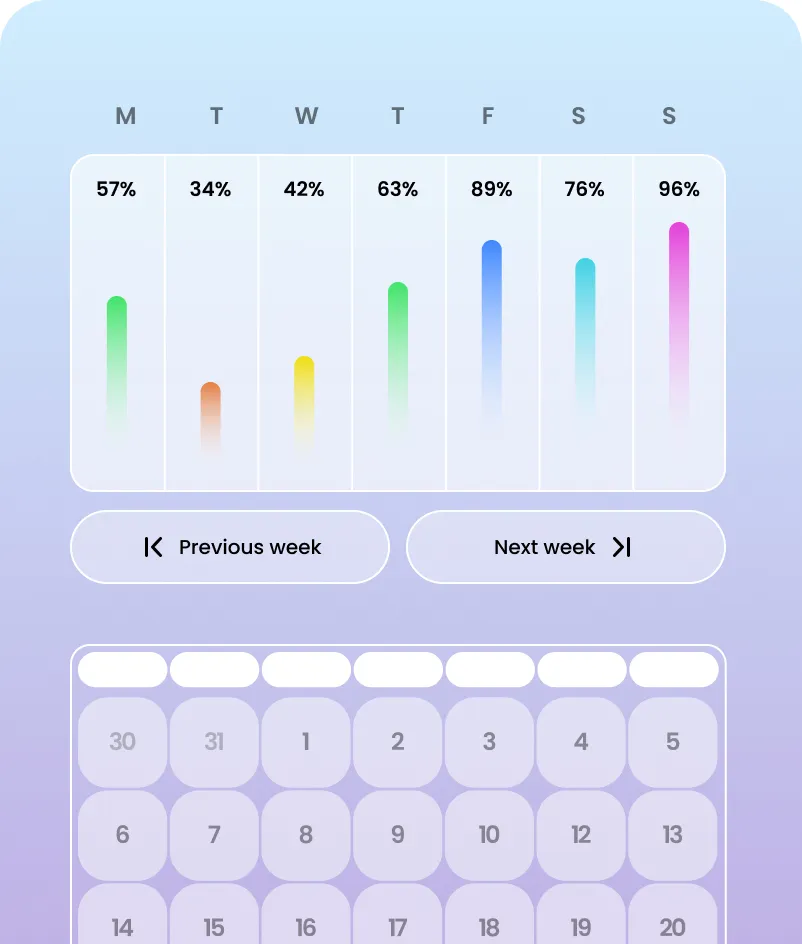The image size is (802, 944).
Task: Tap calendar day 4
Action: pos(581,742)
